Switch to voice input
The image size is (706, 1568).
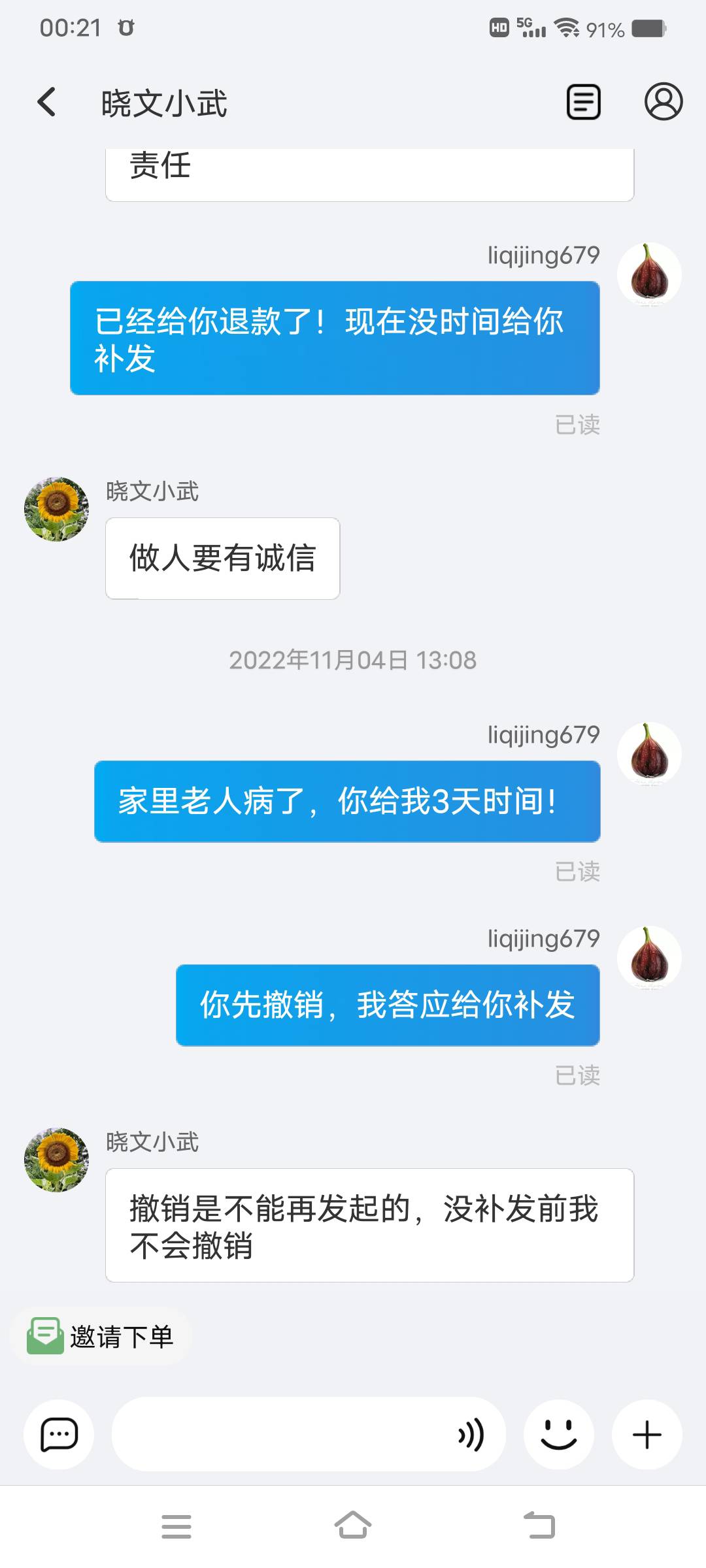pos(471,1435)
